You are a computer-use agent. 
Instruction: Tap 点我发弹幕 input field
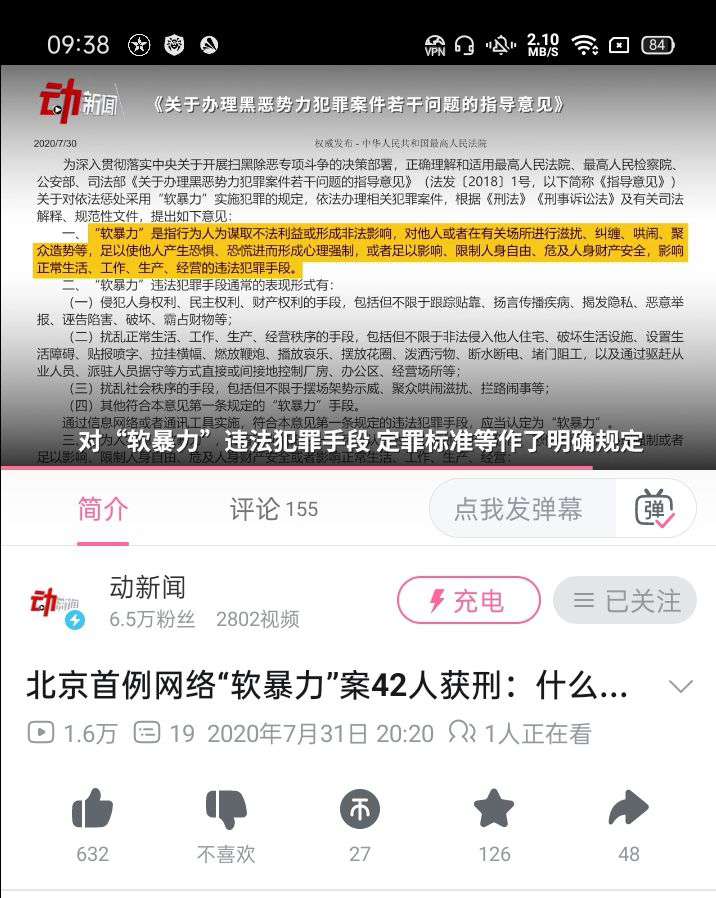click(518, 509)
